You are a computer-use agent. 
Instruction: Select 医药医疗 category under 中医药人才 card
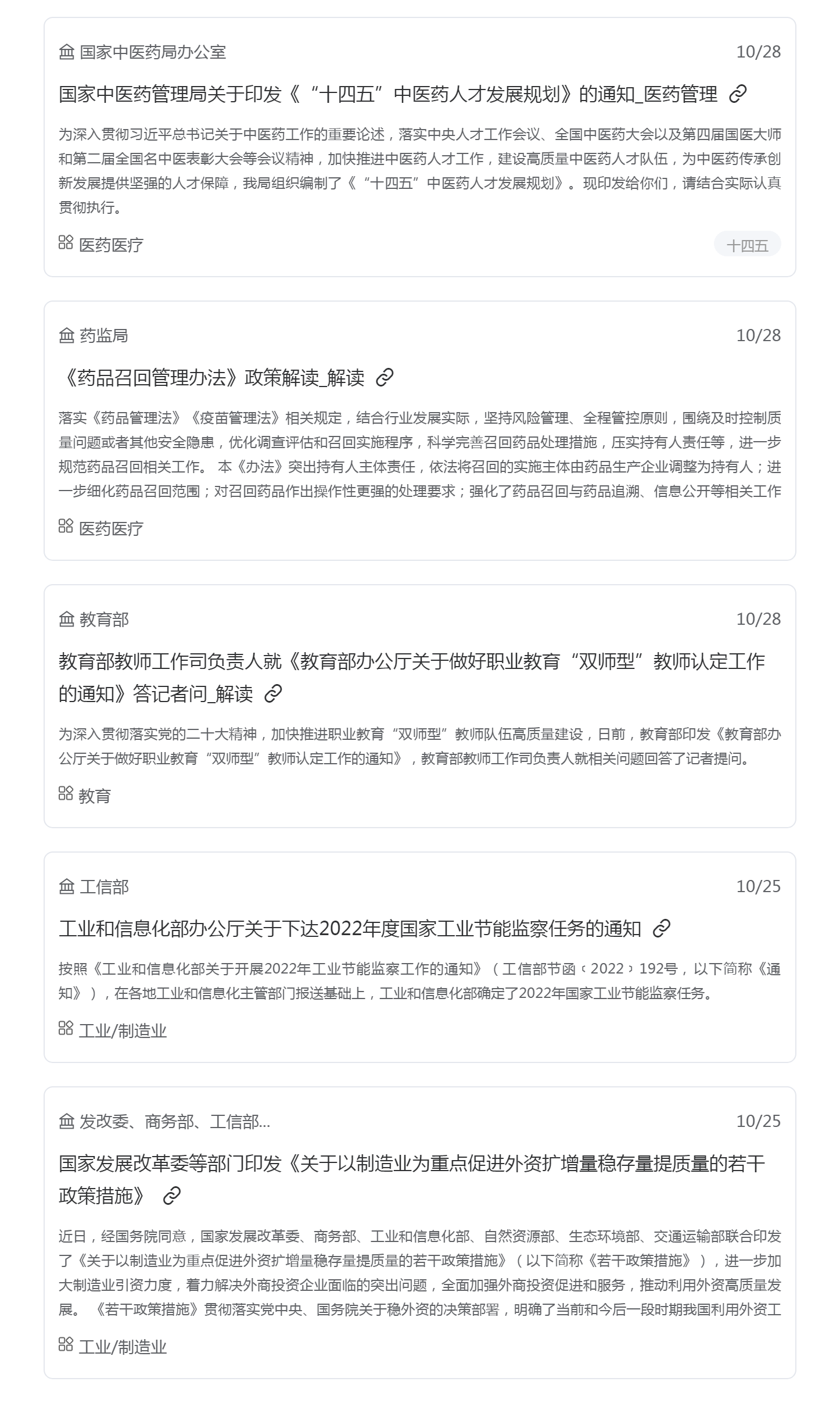(x=101, y=245)
